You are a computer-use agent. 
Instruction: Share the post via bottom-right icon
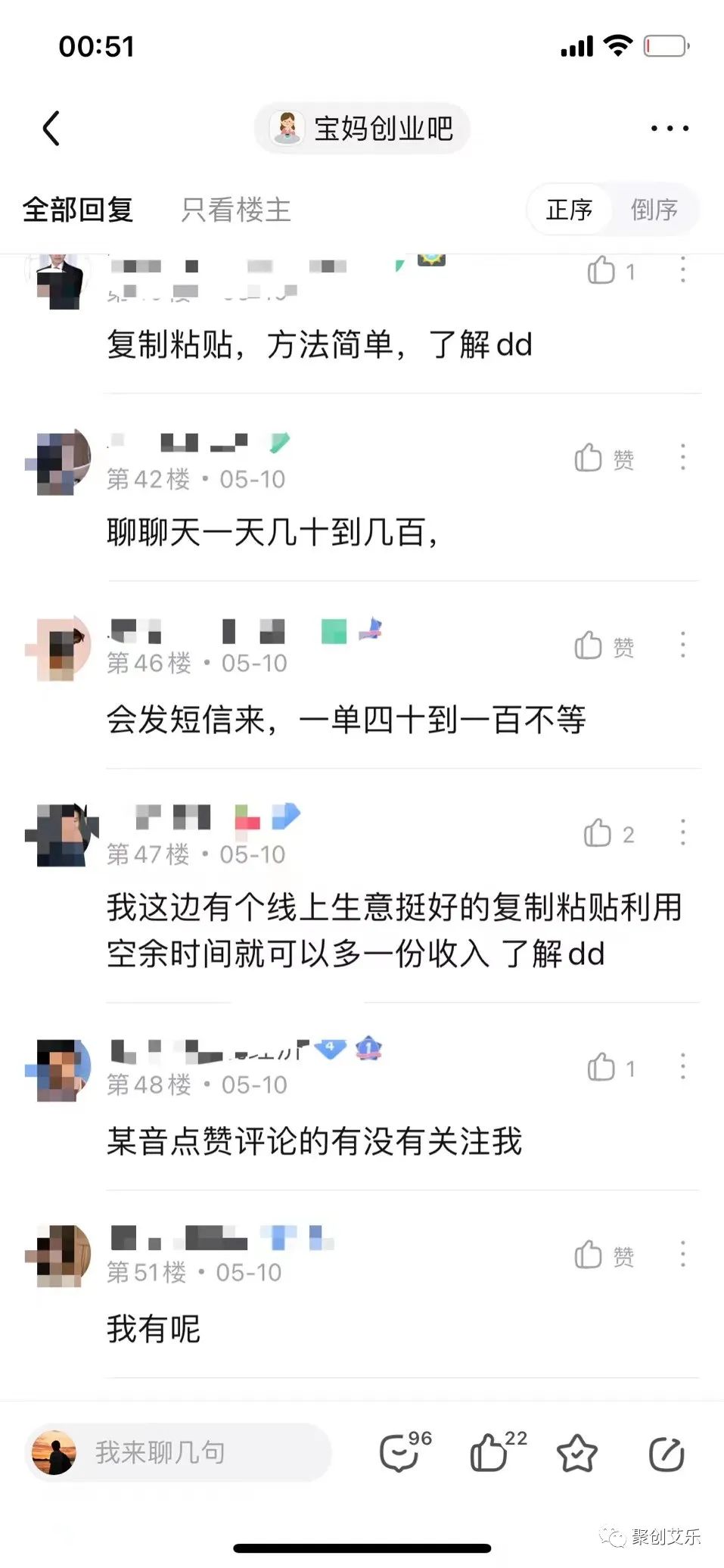667,1453
